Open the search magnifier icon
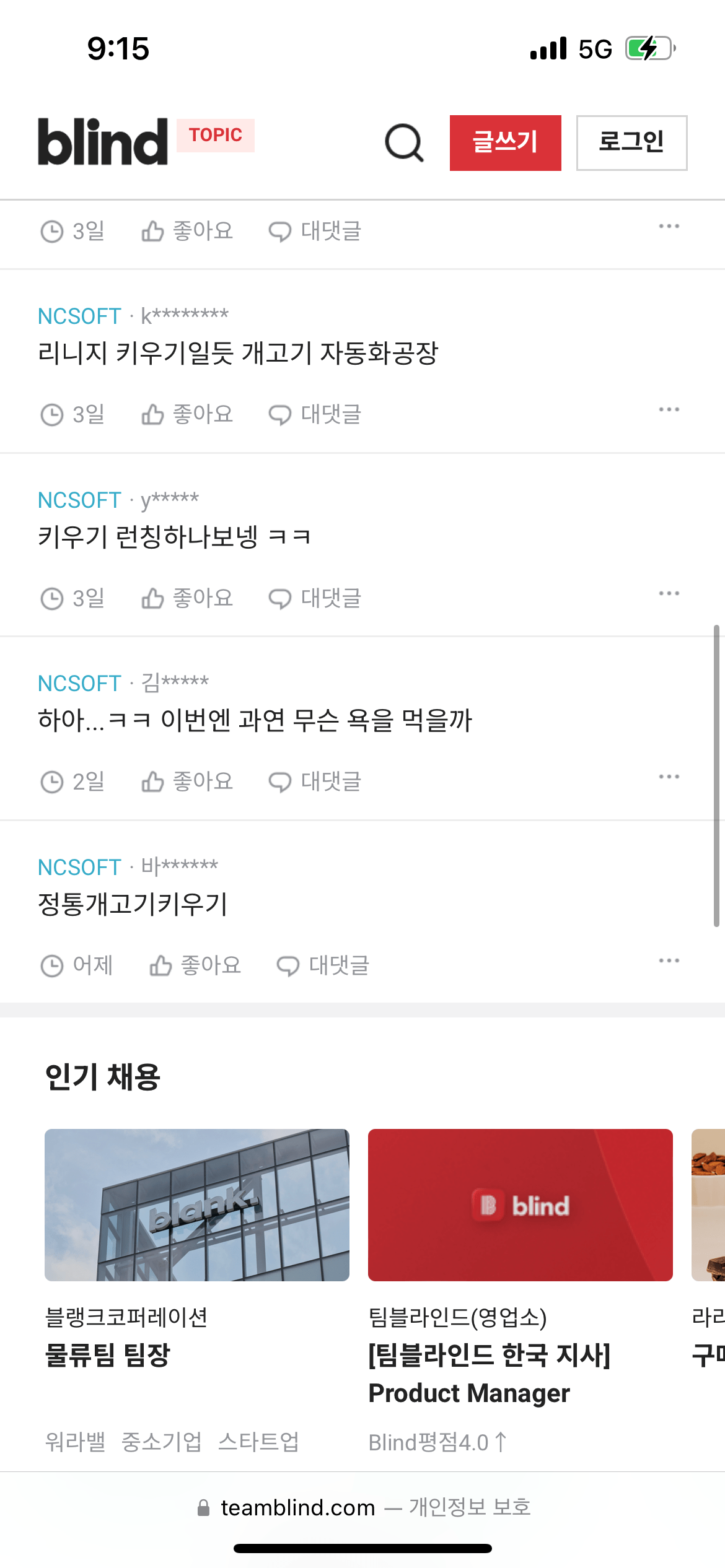This screenshot has width=725, height=1568. 404,143
